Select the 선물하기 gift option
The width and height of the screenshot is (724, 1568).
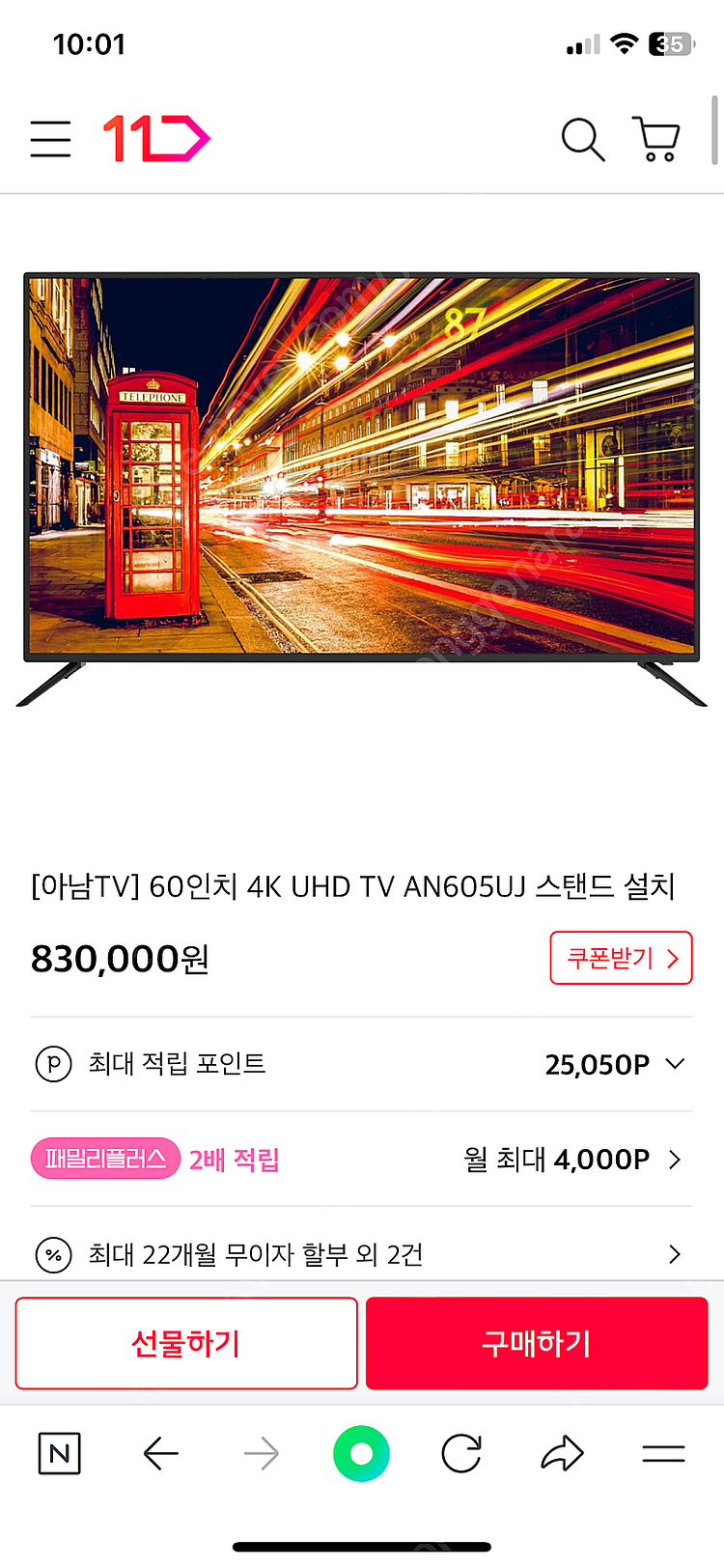tap(186, 1343)
